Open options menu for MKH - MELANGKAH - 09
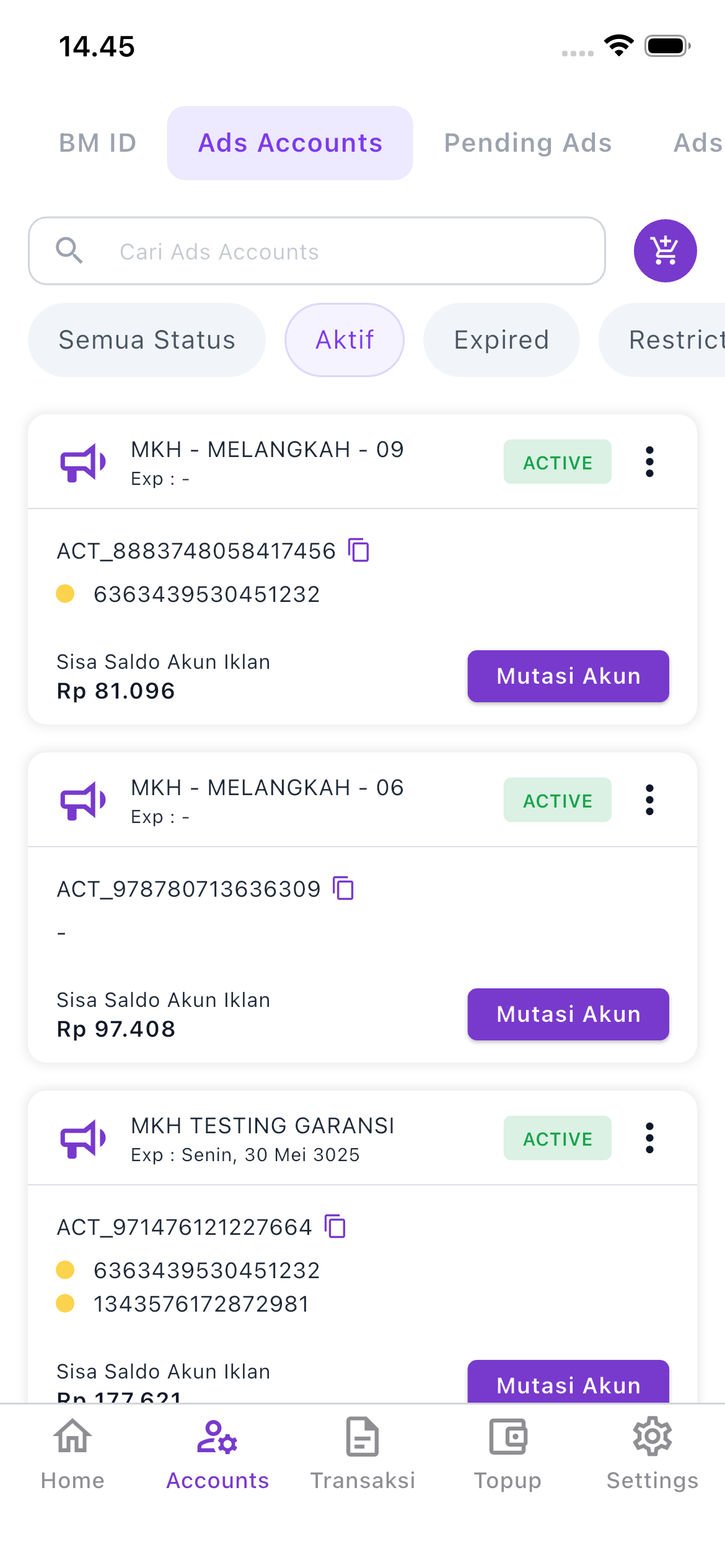 pyautogui.click(x=649, y=462)
